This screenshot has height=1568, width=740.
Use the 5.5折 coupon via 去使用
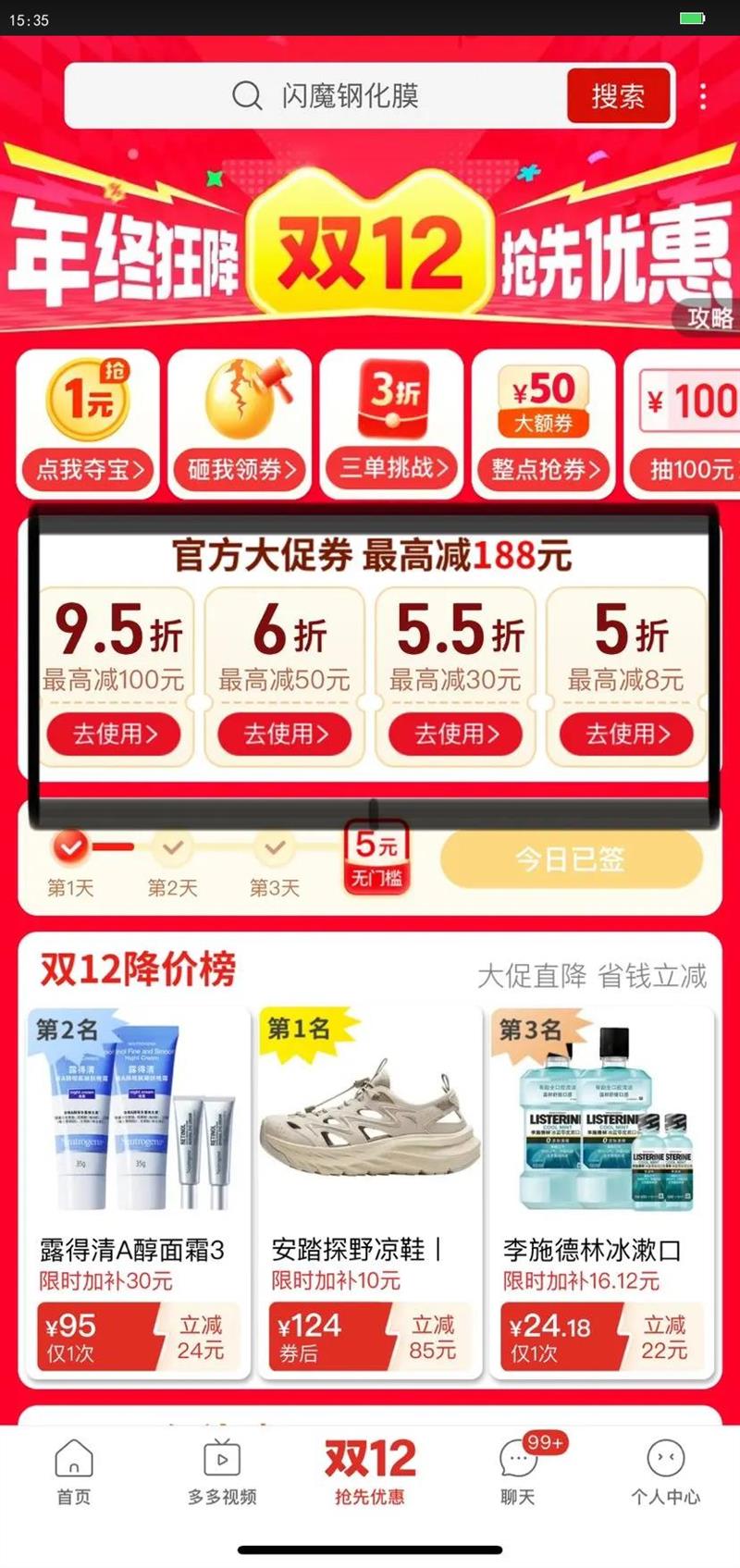pos(456,735)
